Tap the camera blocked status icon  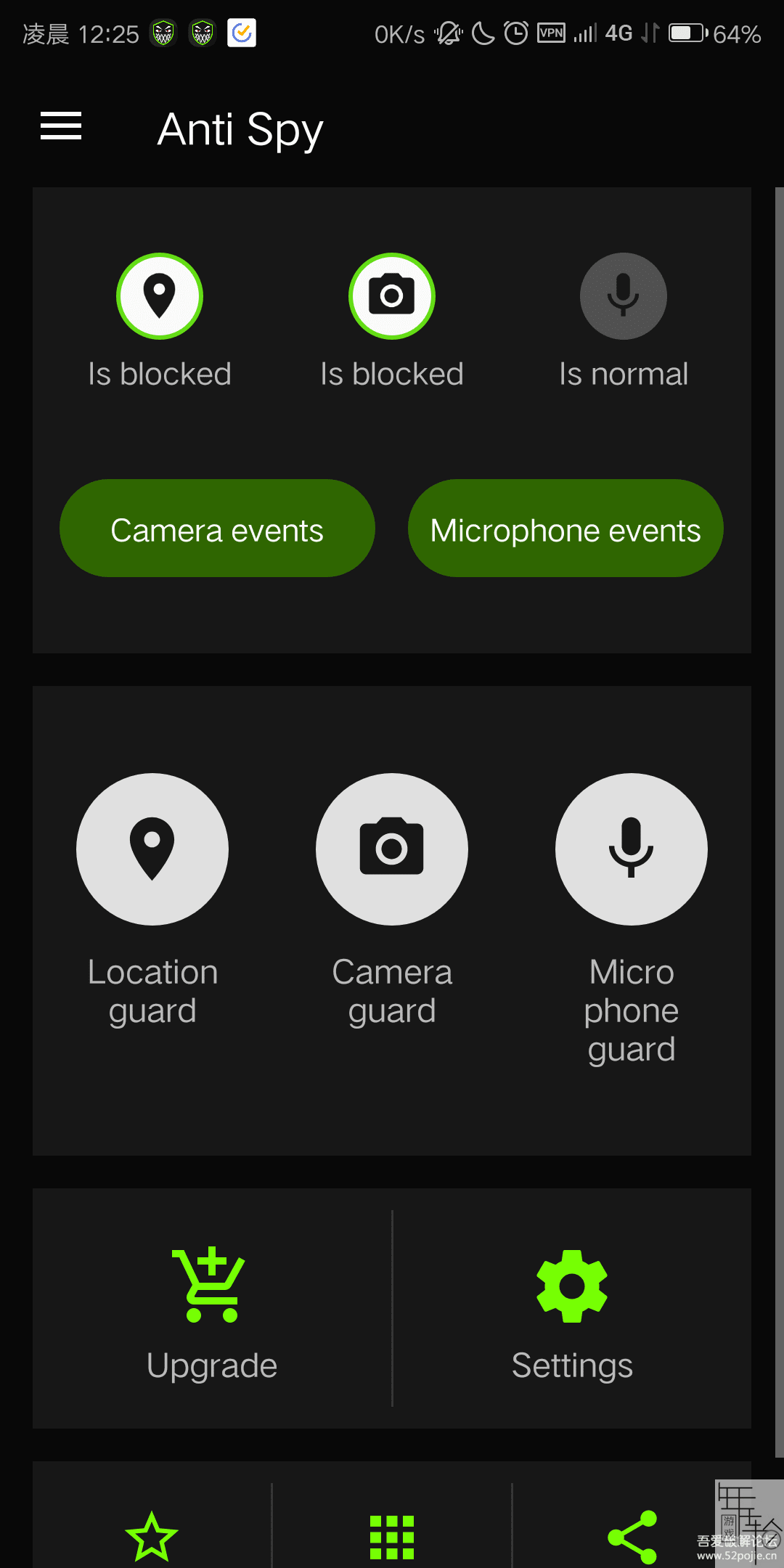[x=392, y=296]
